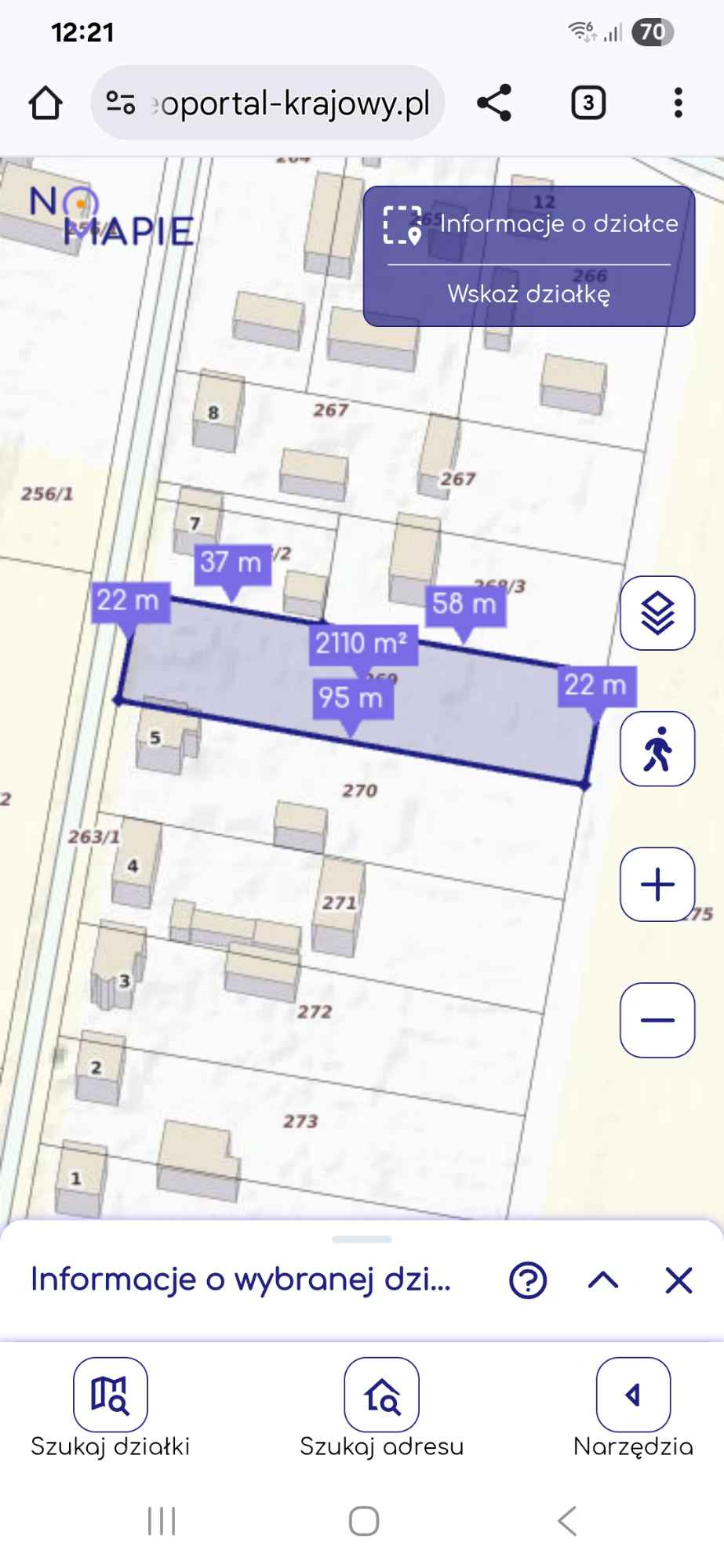The height and width of the screenshot is (1568, 724).
Task: Choose Wskaż działkę
Action: tap(529, 294)
